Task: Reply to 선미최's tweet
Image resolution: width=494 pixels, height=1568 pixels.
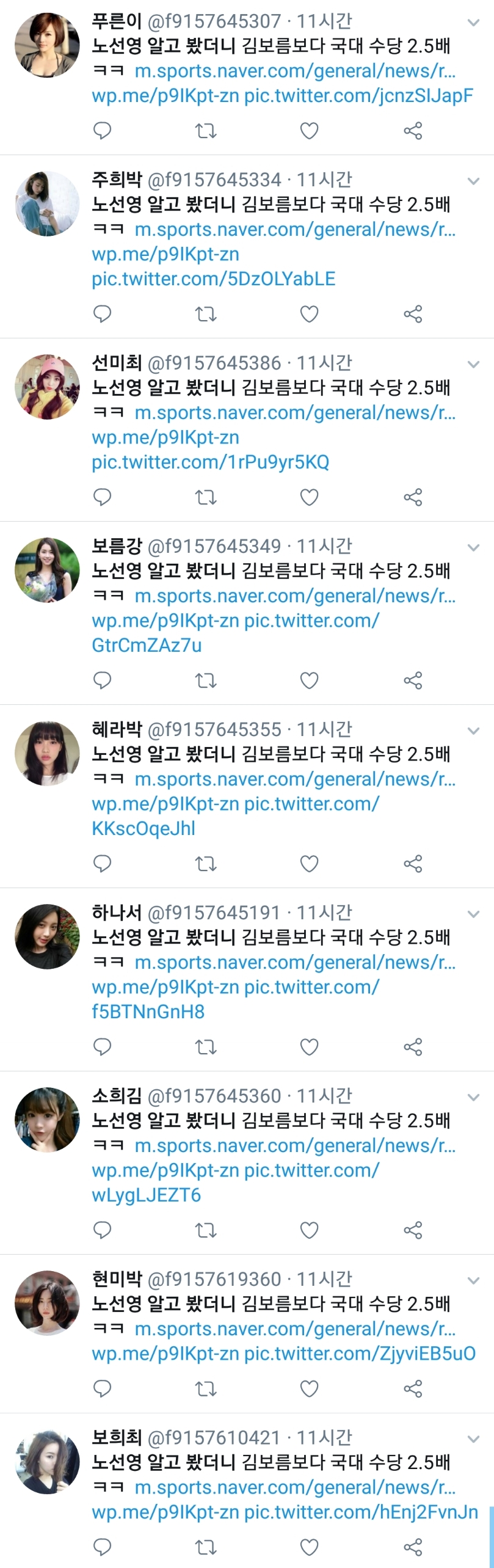Action: tap(102, 497)
